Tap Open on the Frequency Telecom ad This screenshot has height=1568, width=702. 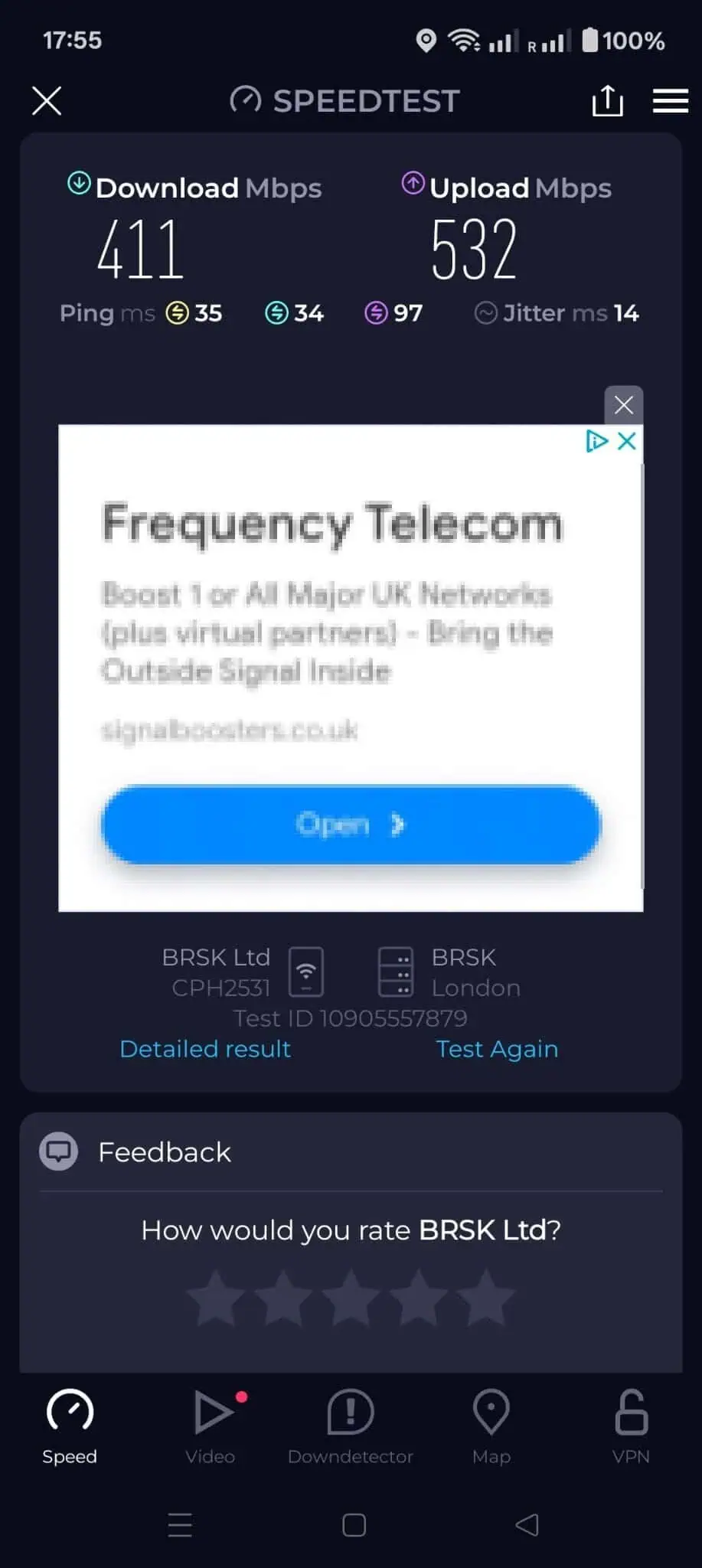coord(351,825)
